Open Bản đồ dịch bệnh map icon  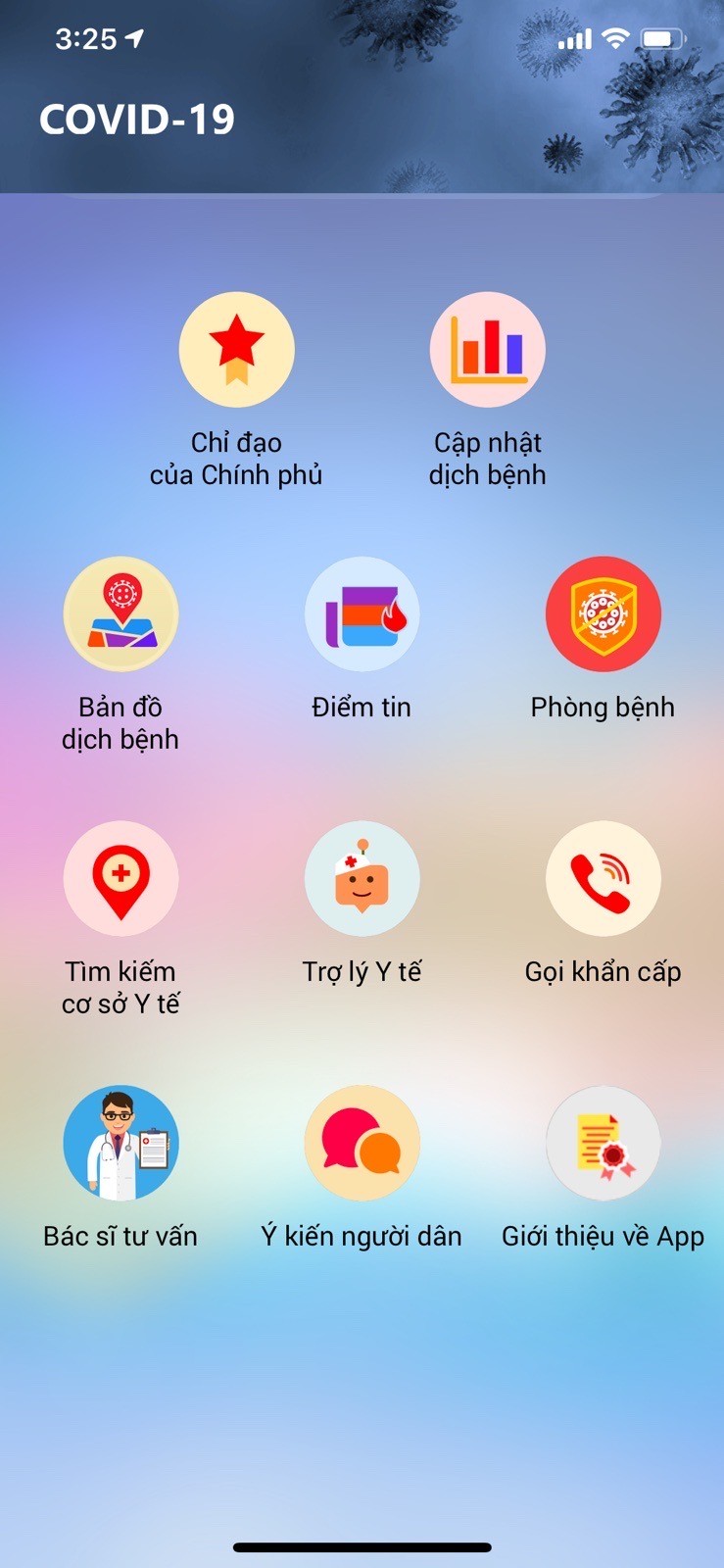pos(121,613)
